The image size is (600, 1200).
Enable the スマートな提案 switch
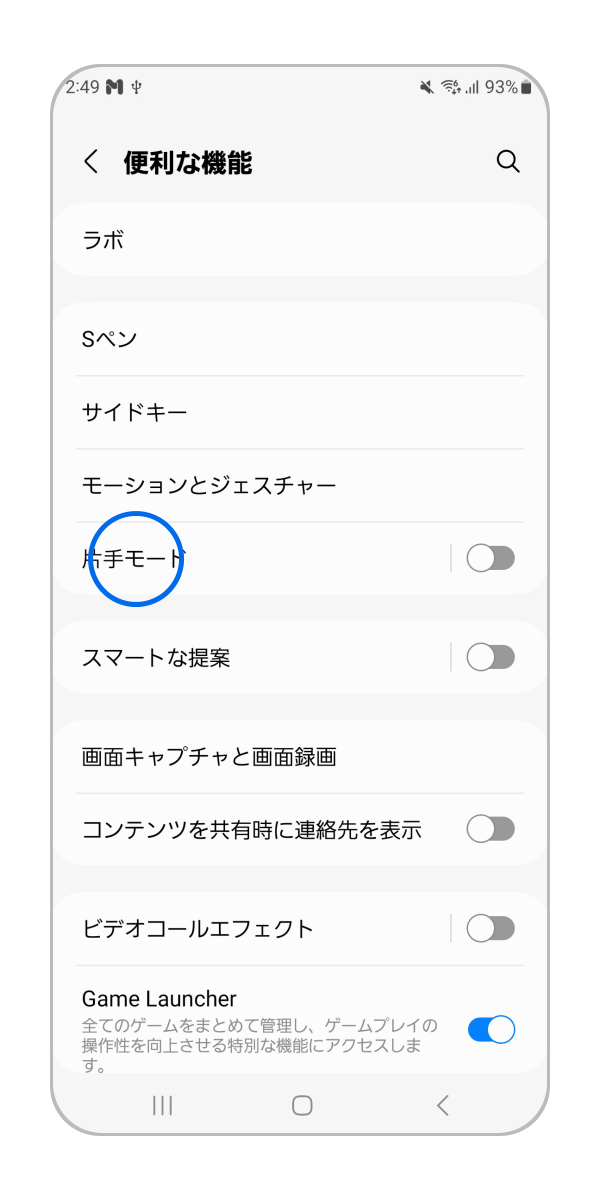point(490,657)
